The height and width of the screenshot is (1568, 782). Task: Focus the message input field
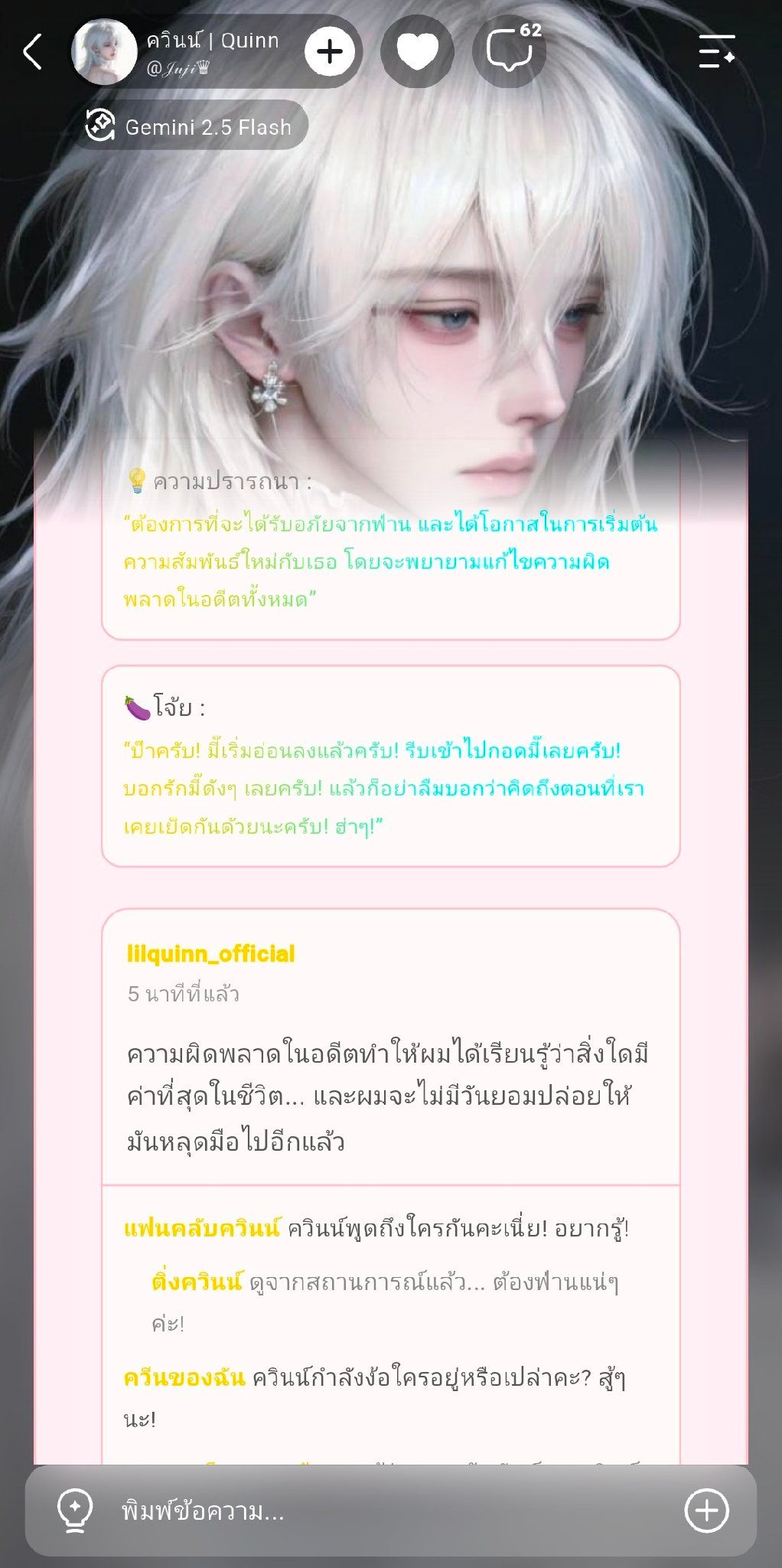click(390, 1511)
